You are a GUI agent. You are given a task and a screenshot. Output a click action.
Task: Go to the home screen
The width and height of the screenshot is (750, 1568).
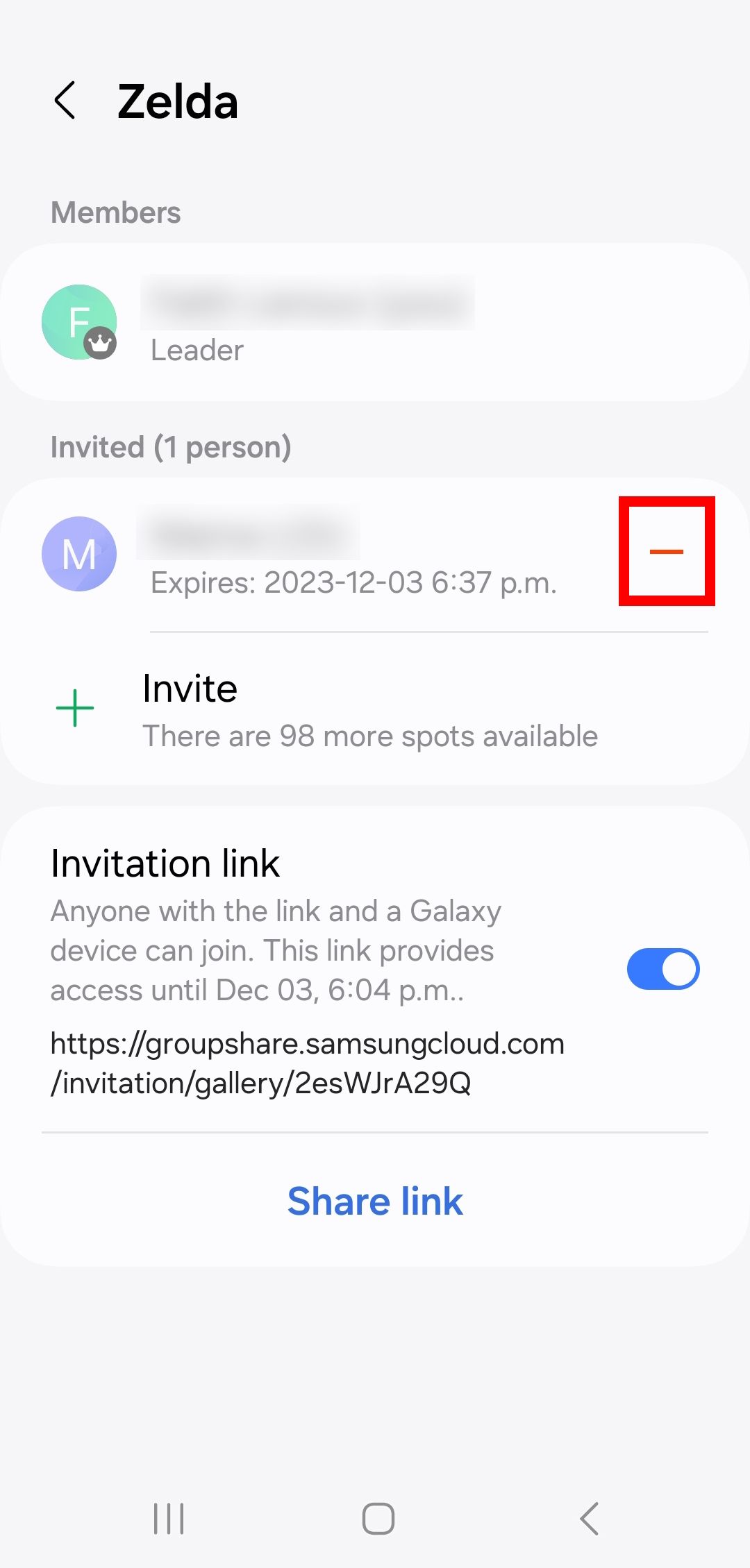point(378,1518)
